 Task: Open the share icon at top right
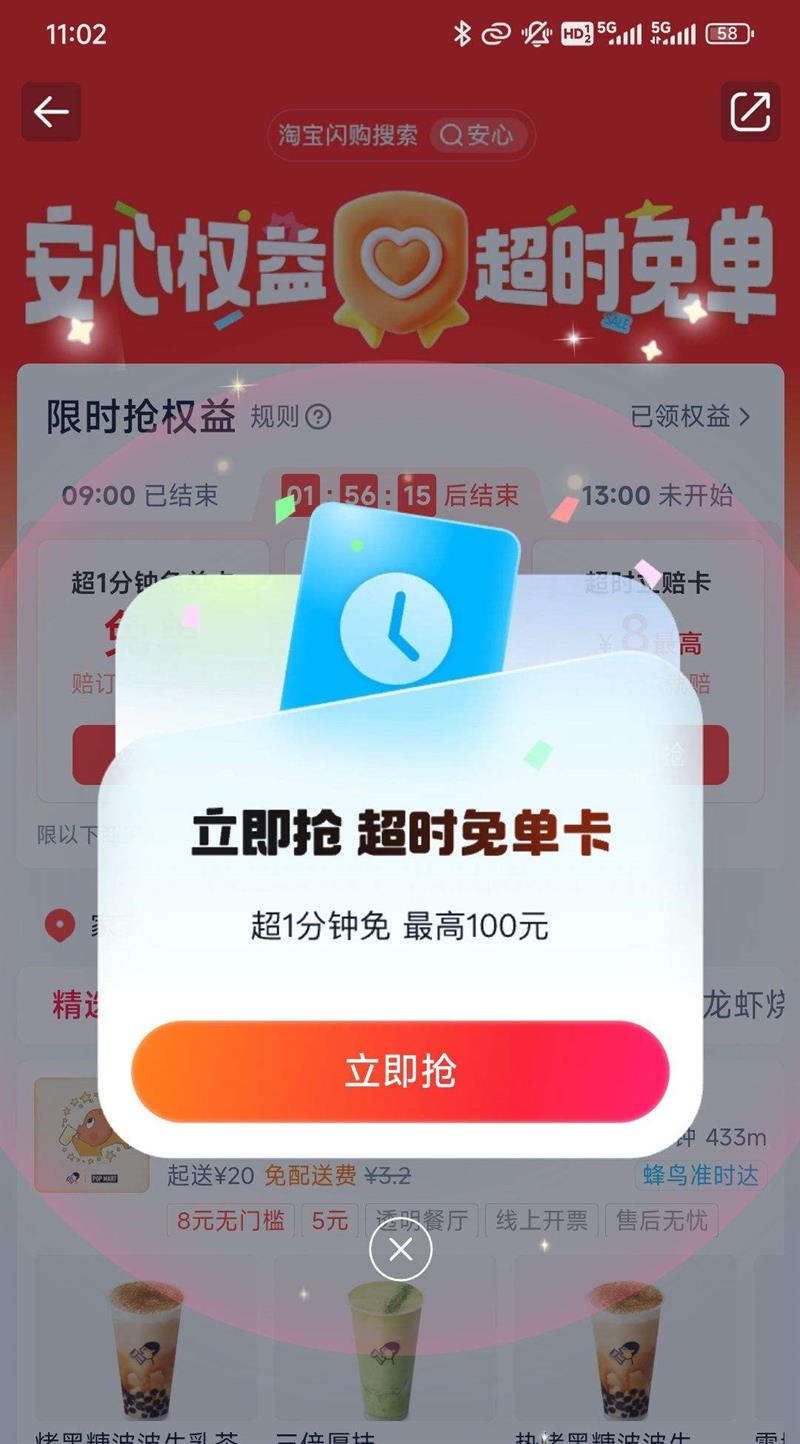(749, 112)
